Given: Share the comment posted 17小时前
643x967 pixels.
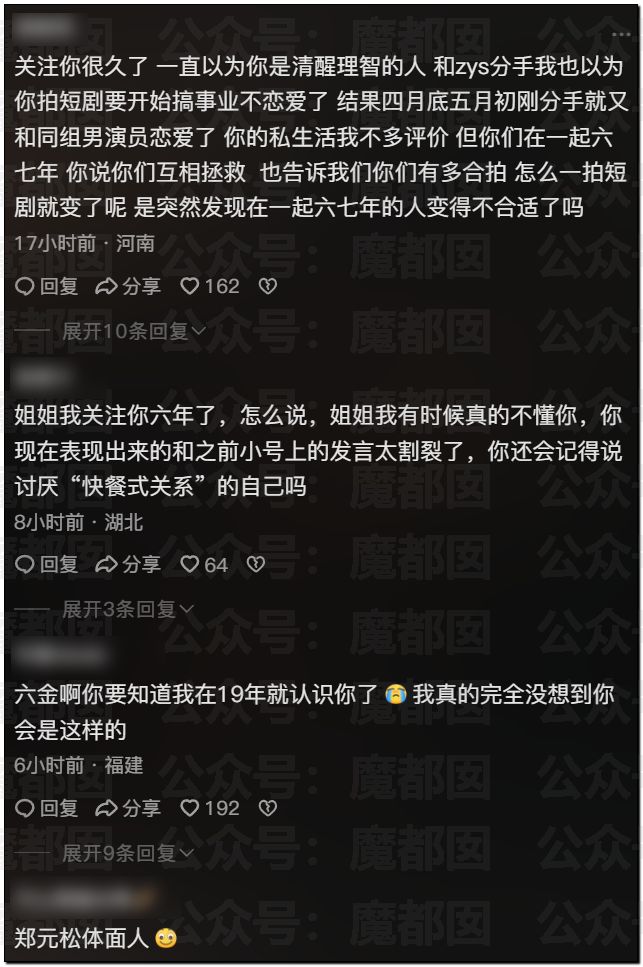Looking at the screenshot, I should coord(128,286).
